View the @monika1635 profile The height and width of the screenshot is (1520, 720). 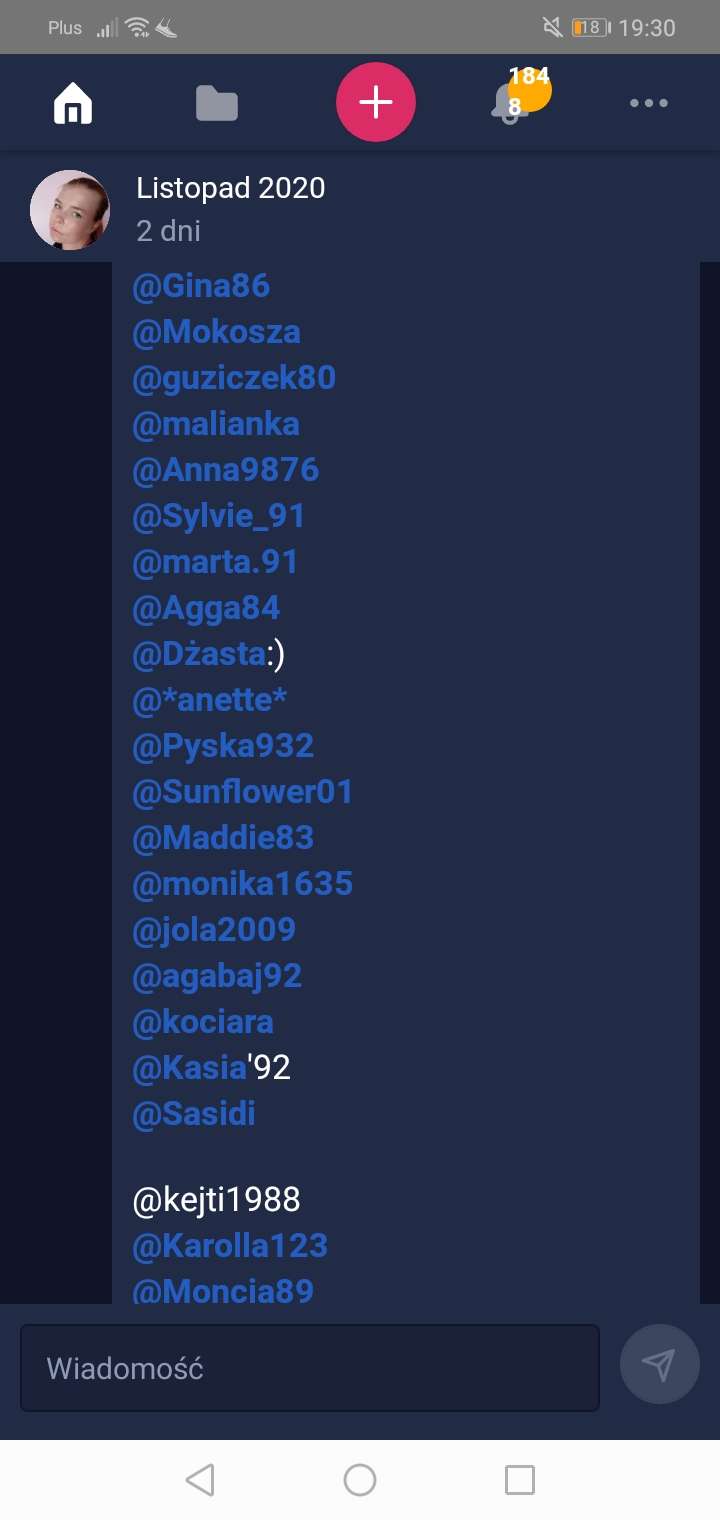[243, 884]
